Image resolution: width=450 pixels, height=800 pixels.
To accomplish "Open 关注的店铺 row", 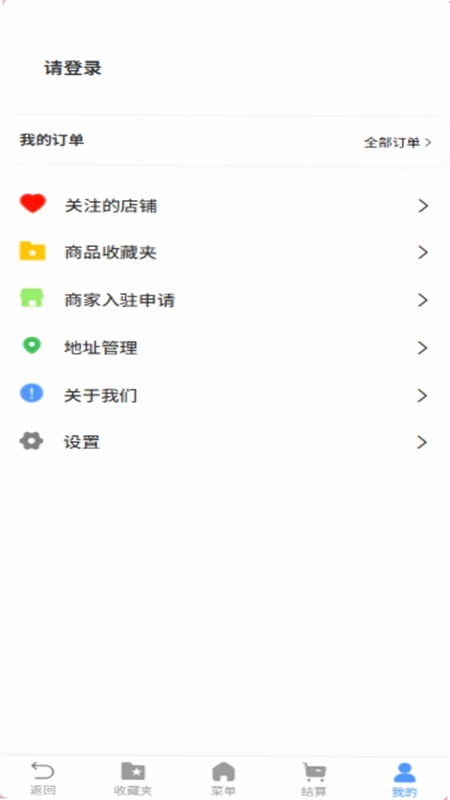I will (x=225, y=206).
